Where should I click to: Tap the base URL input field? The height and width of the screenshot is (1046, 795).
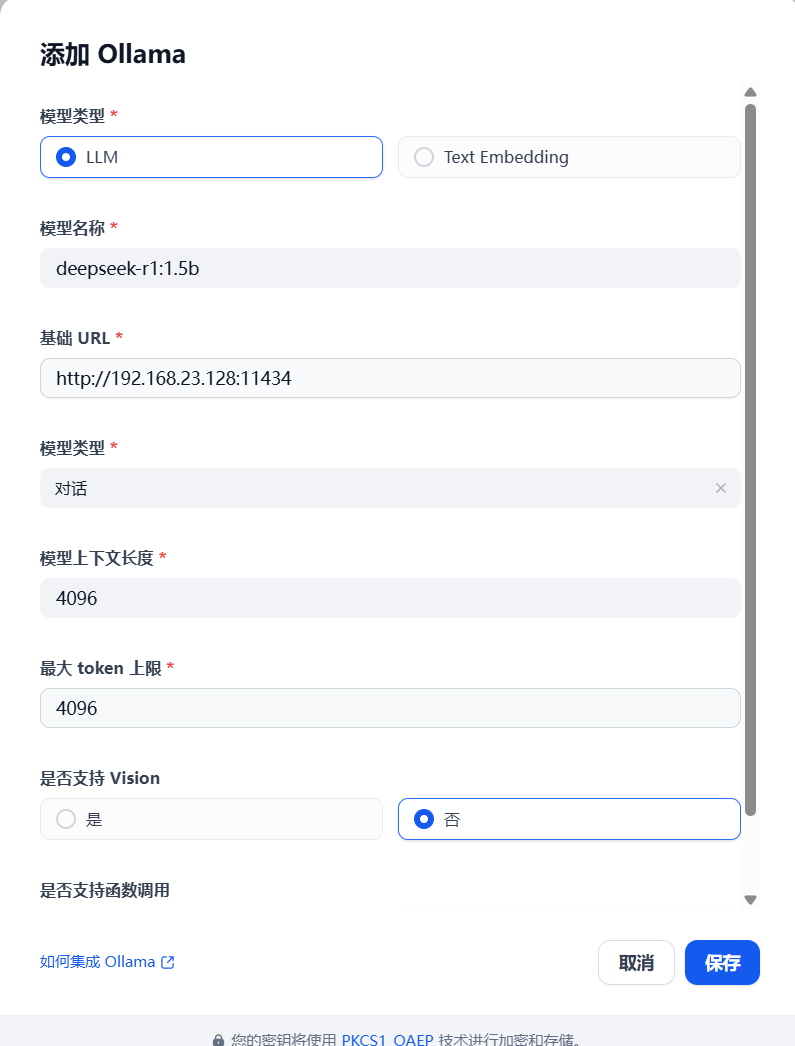(390, 378)
